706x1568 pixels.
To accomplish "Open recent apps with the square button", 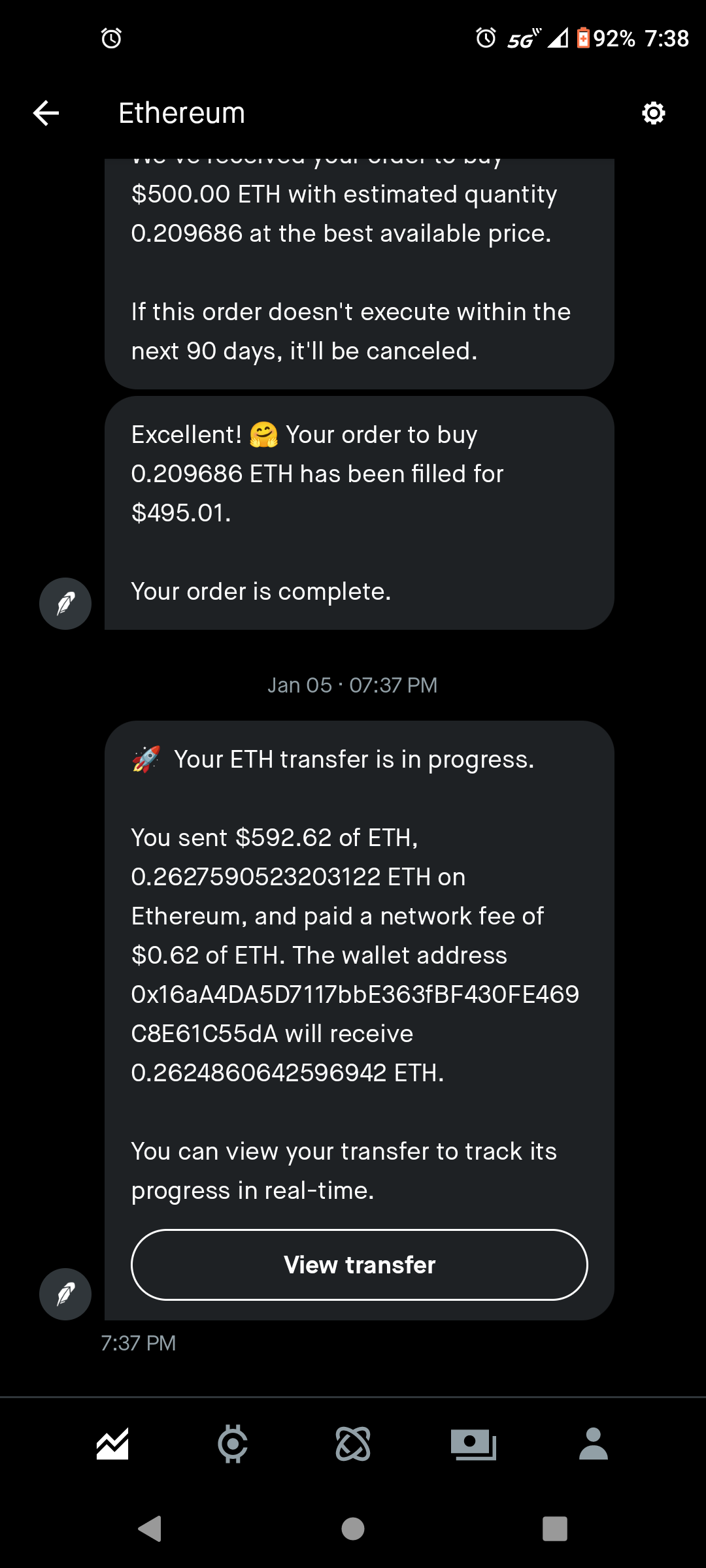I will click(x=555, y=1529).
